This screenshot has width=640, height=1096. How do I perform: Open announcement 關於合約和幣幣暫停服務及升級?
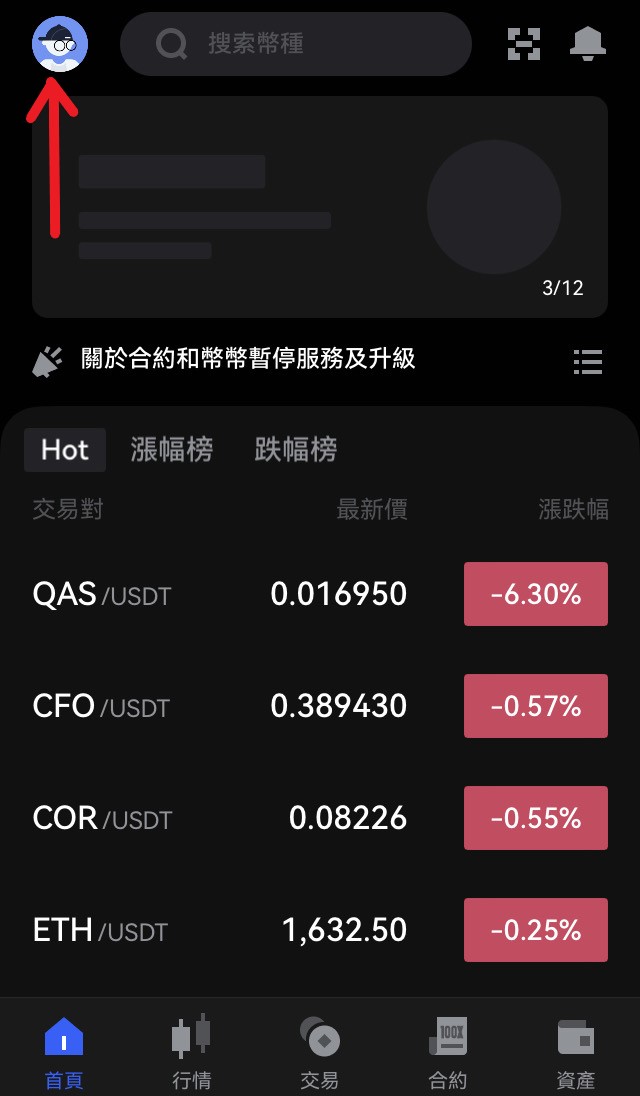248,359
